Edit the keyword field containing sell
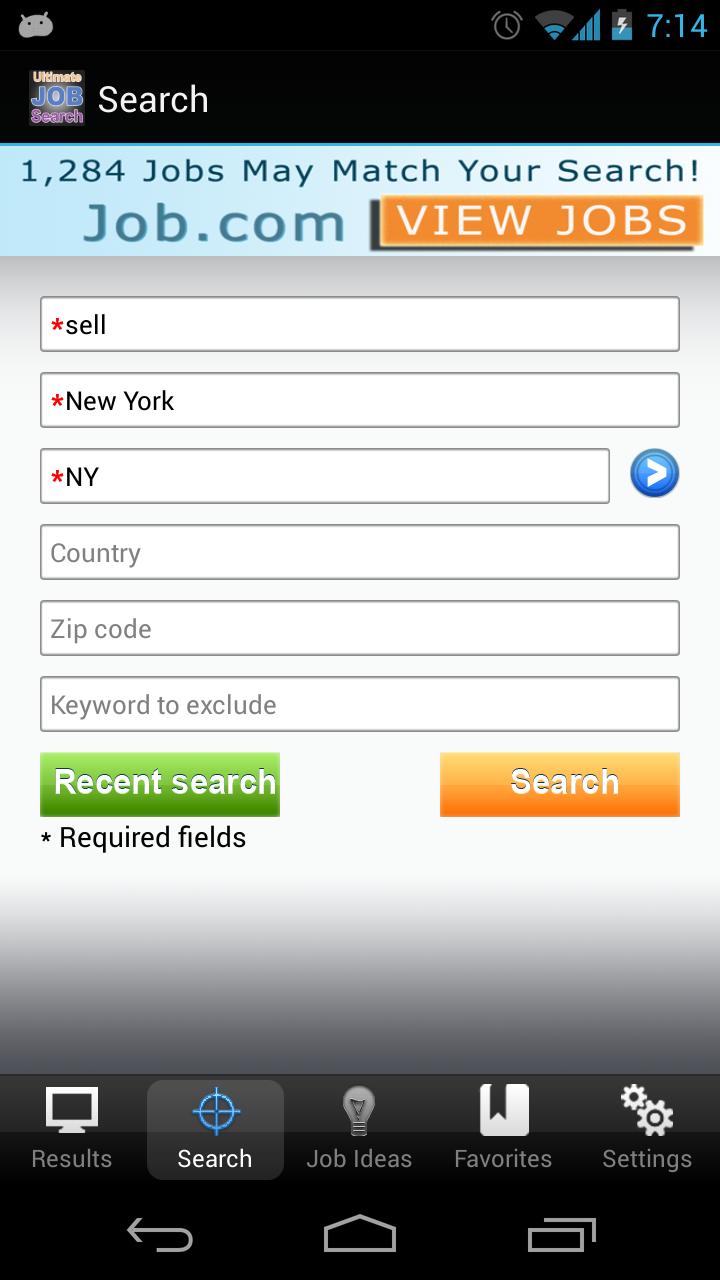This screenshot has height=1280, width=720. point(360,324)
